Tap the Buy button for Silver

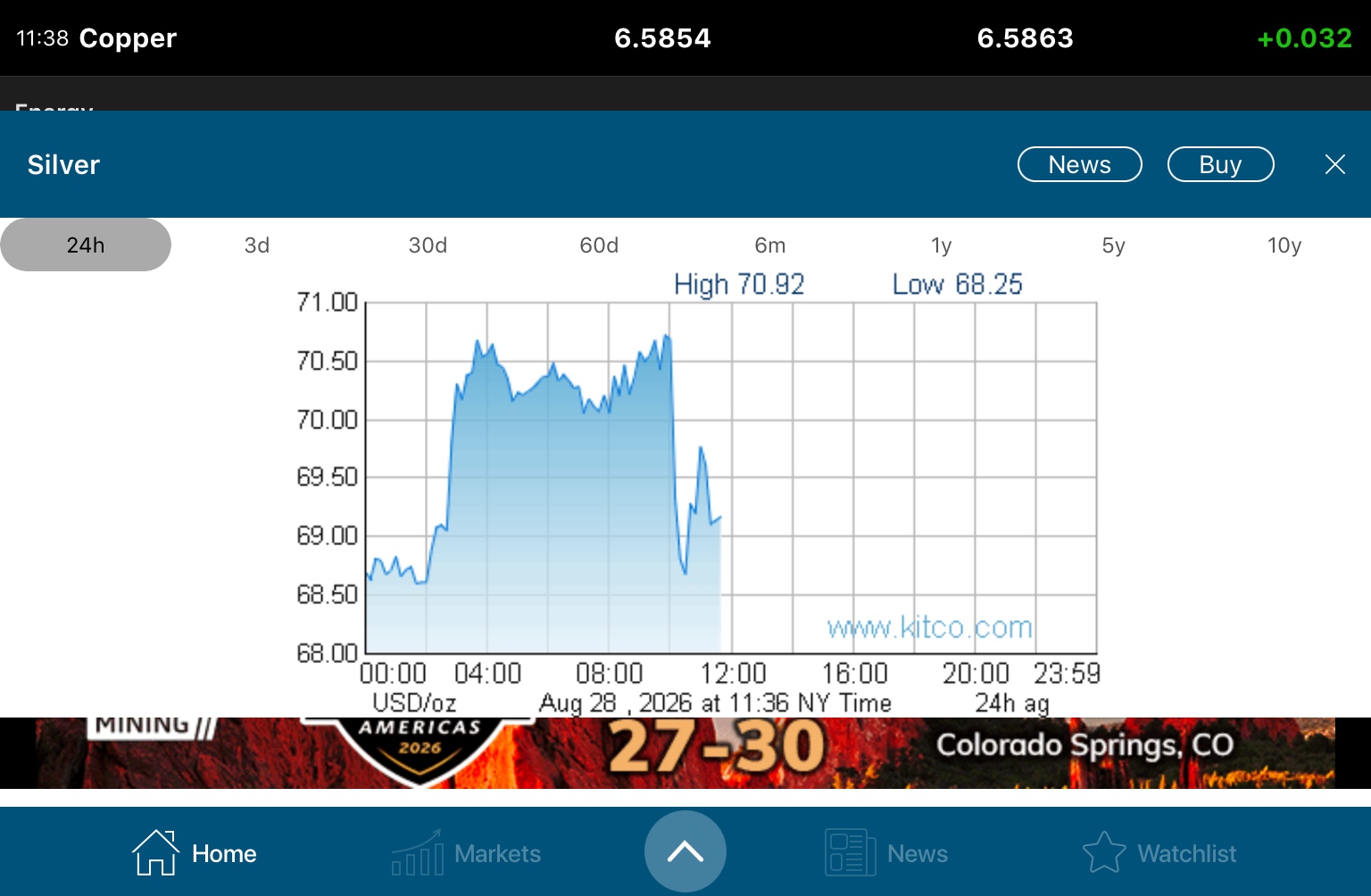pyautogui.click(x=1220, y=164)
